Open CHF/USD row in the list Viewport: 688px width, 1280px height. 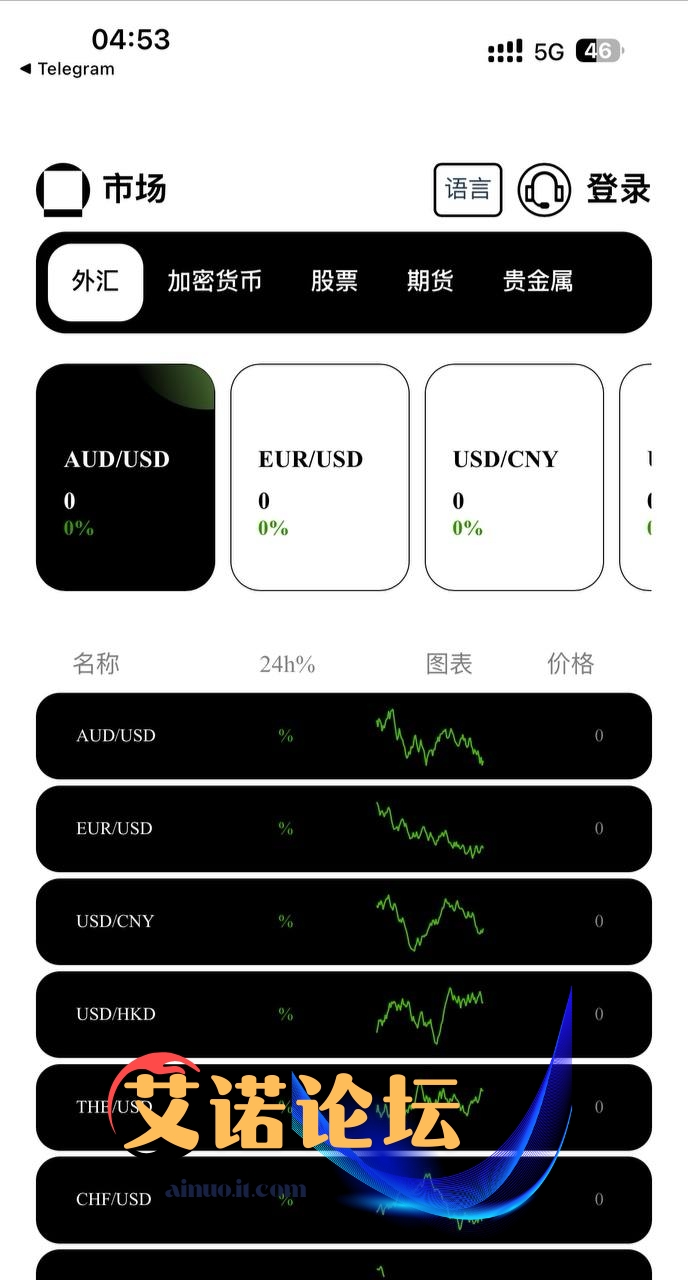[343, 1199]
